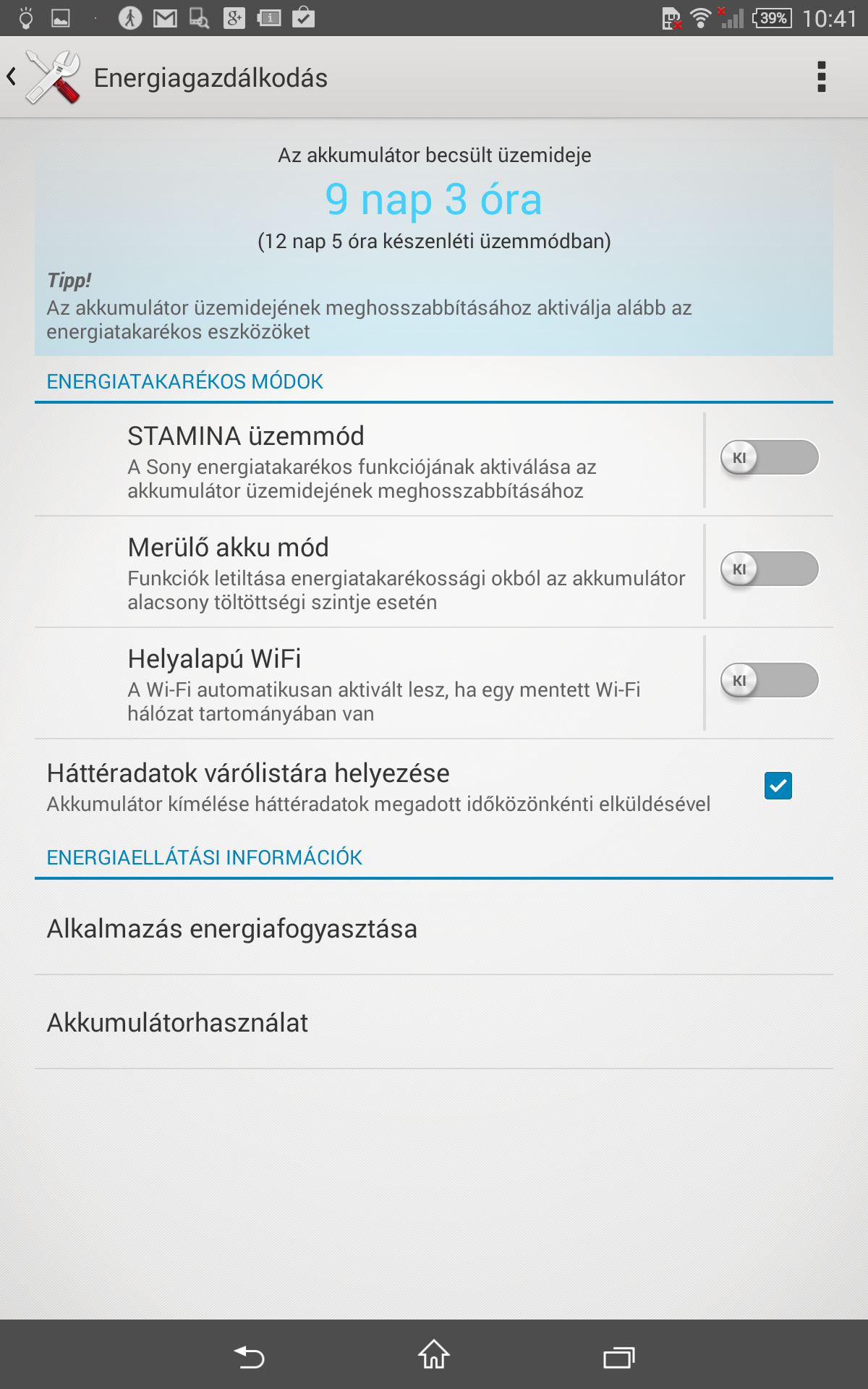This screenshot has width=868, height=1389.
Task: Tap the system home button
Action: tap(434, 1355)
